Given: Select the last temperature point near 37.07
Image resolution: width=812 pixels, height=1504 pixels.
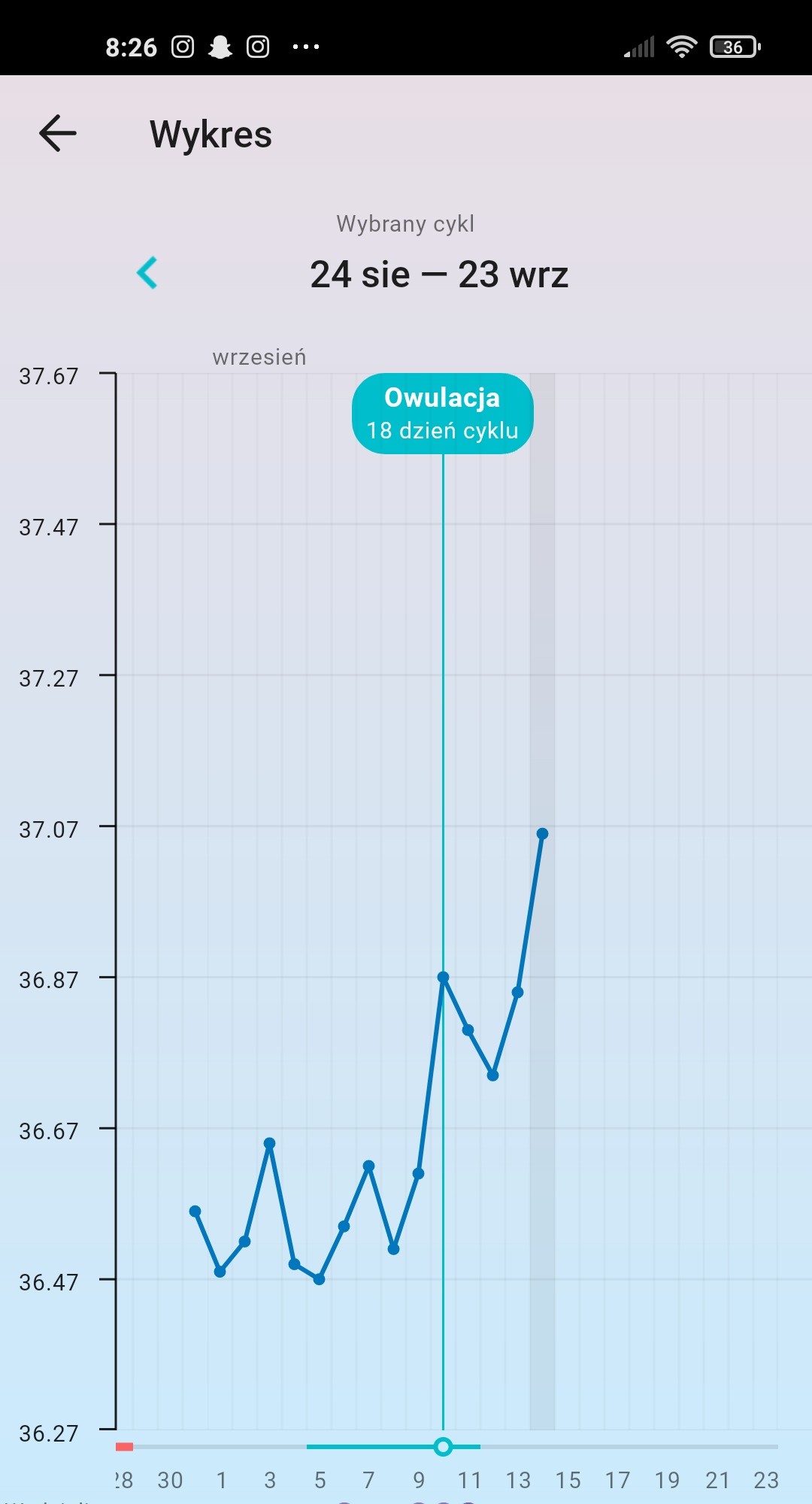Looking at the screenshot, I should (542, 834).
